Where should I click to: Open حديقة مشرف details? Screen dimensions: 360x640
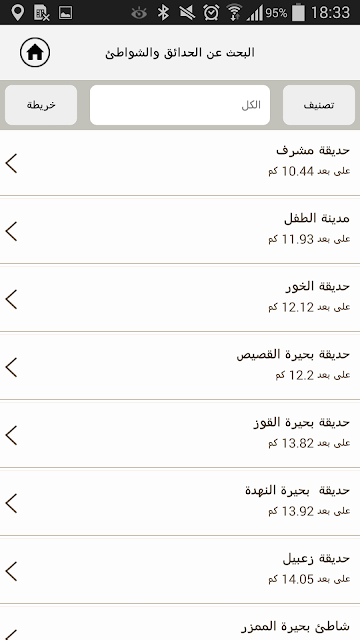pos(180,163)
